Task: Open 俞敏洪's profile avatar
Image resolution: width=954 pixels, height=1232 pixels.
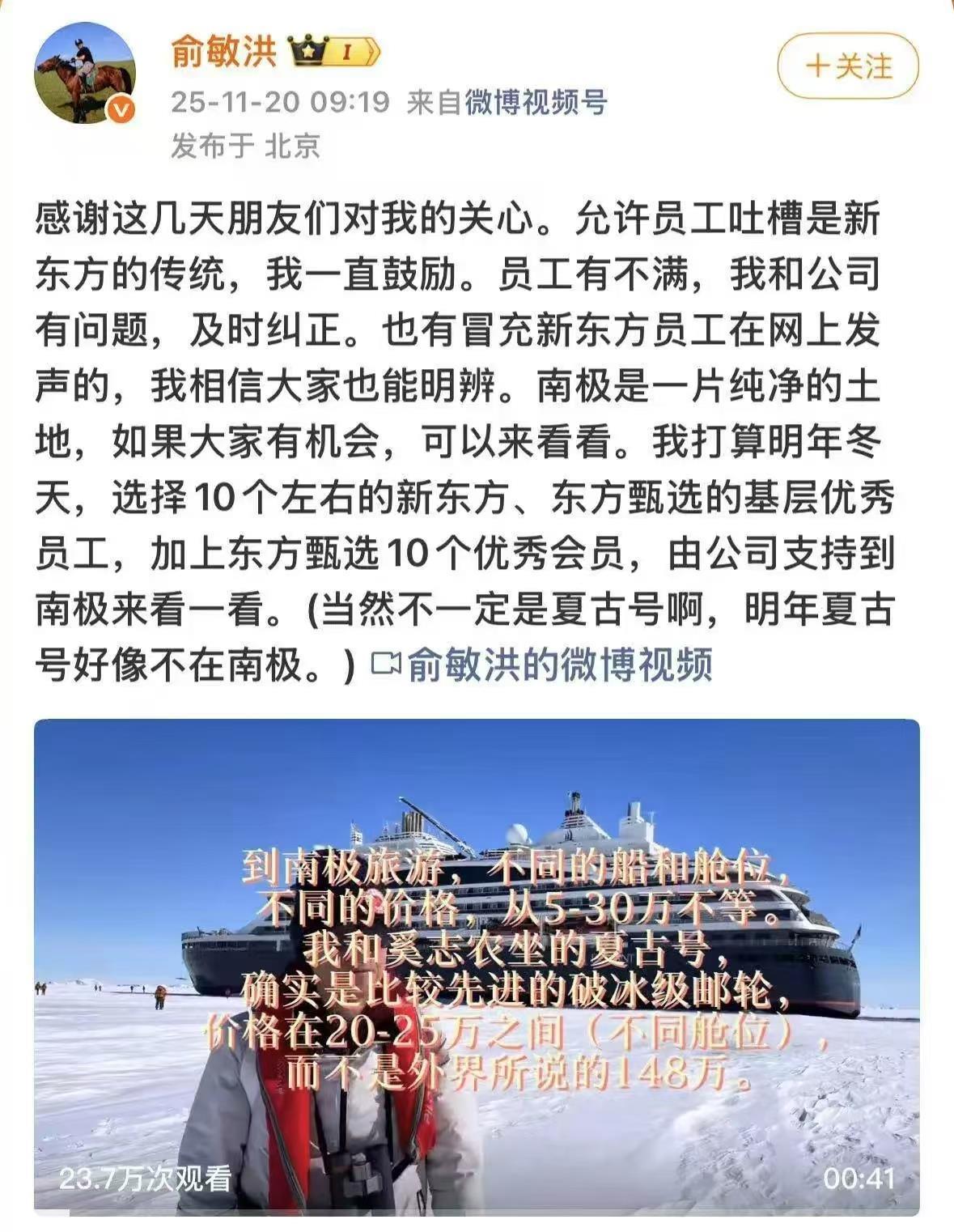Action: tap(84, 74)
